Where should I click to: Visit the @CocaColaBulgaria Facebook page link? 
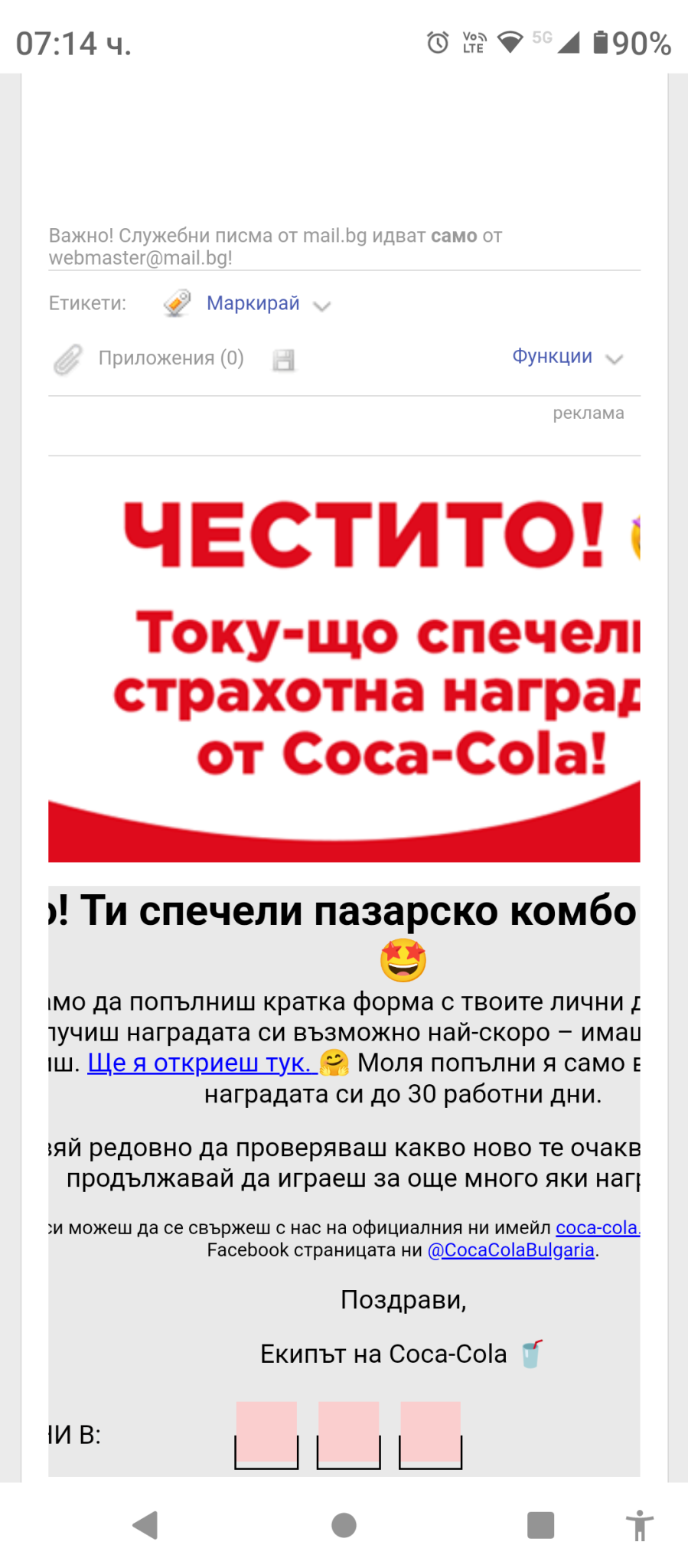(x=511, y=1250)
